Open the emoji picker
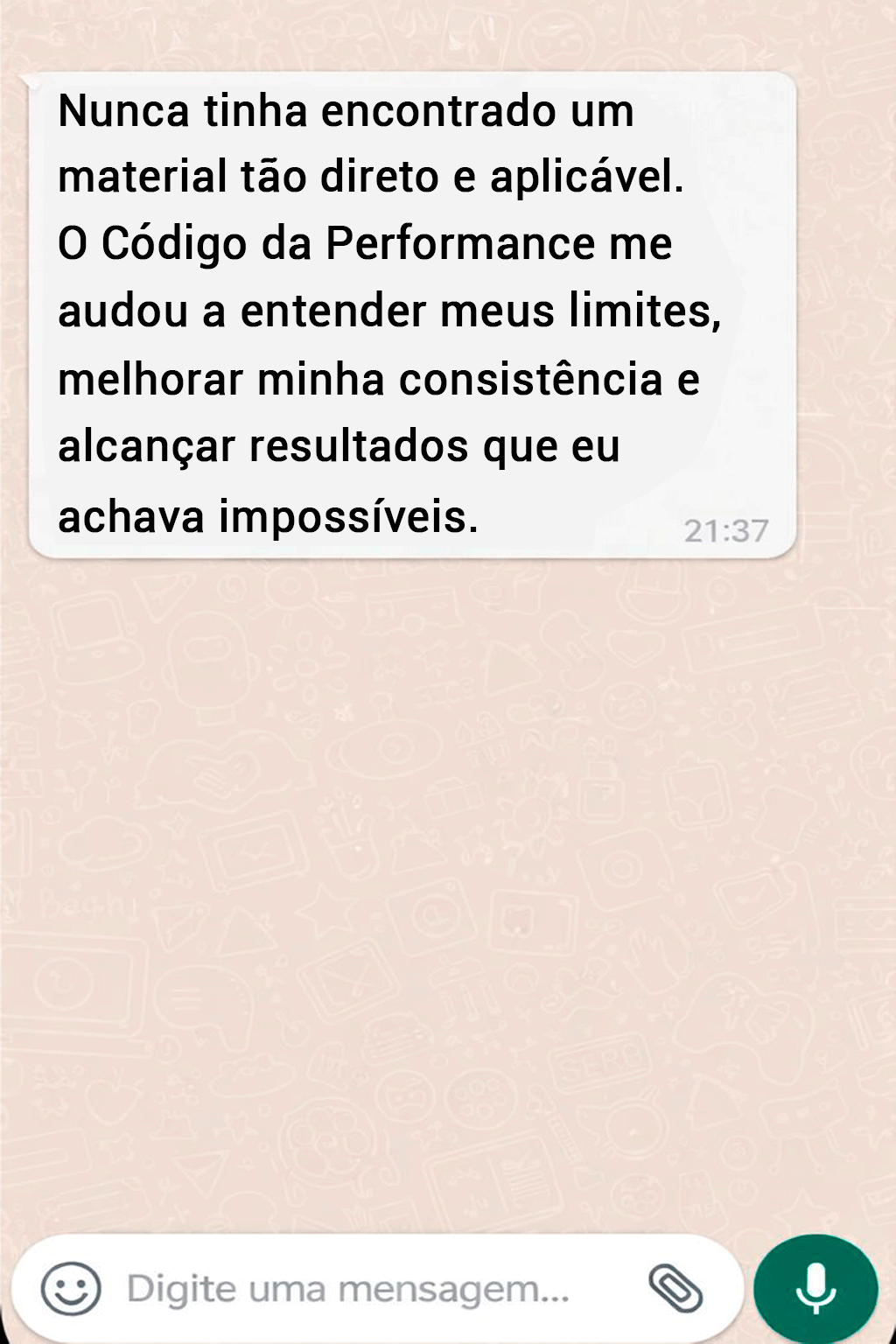896x1344 pixels. click(x=71, y=1288)
